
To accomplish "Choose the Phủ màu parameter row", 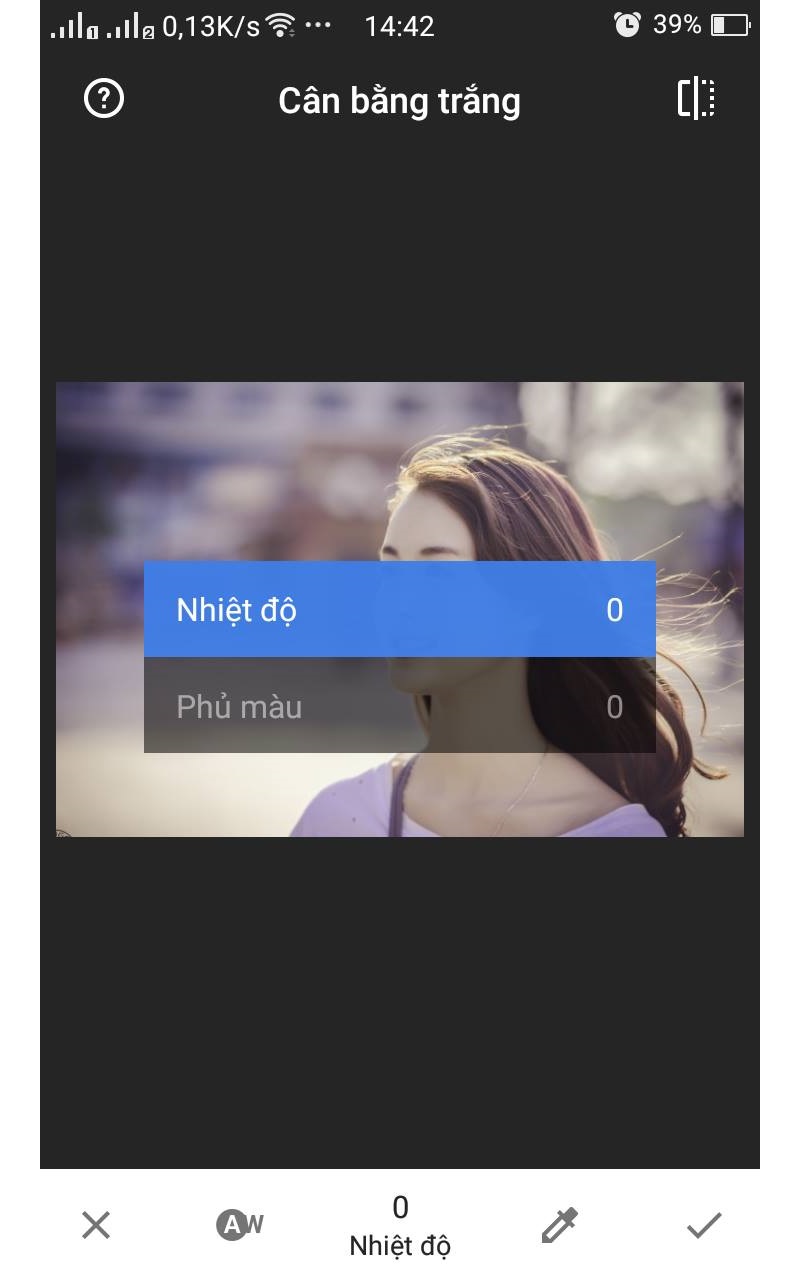I will click(399, 706).
